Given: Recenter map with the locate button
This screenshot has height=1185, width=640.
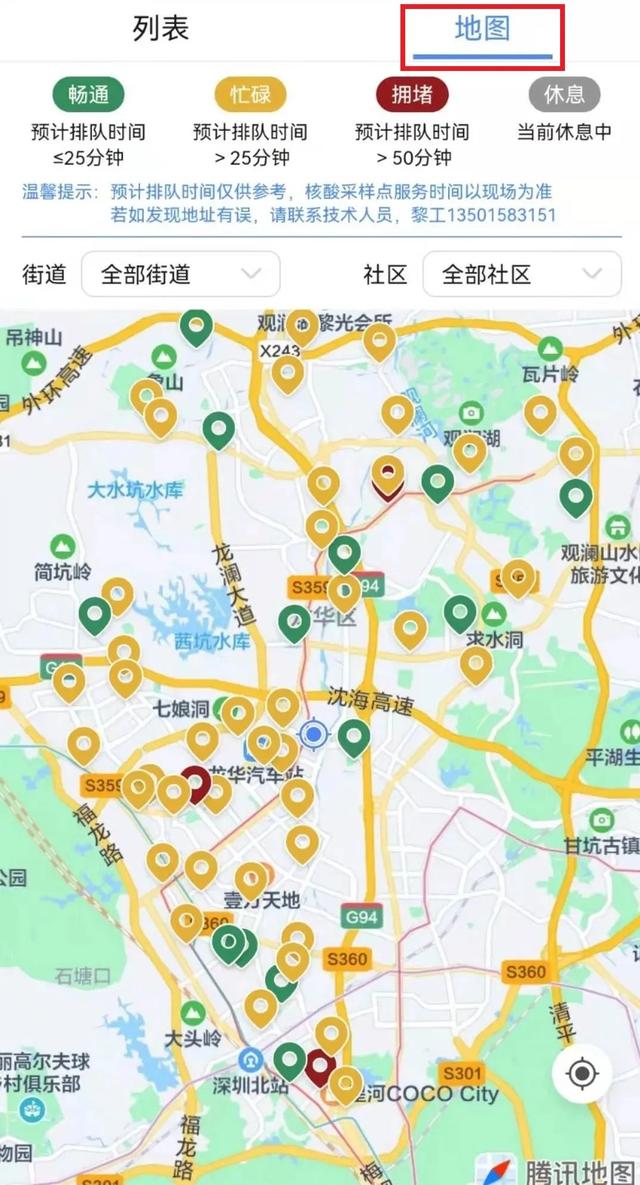Looking at the screenshot, I should (581, 1074).
